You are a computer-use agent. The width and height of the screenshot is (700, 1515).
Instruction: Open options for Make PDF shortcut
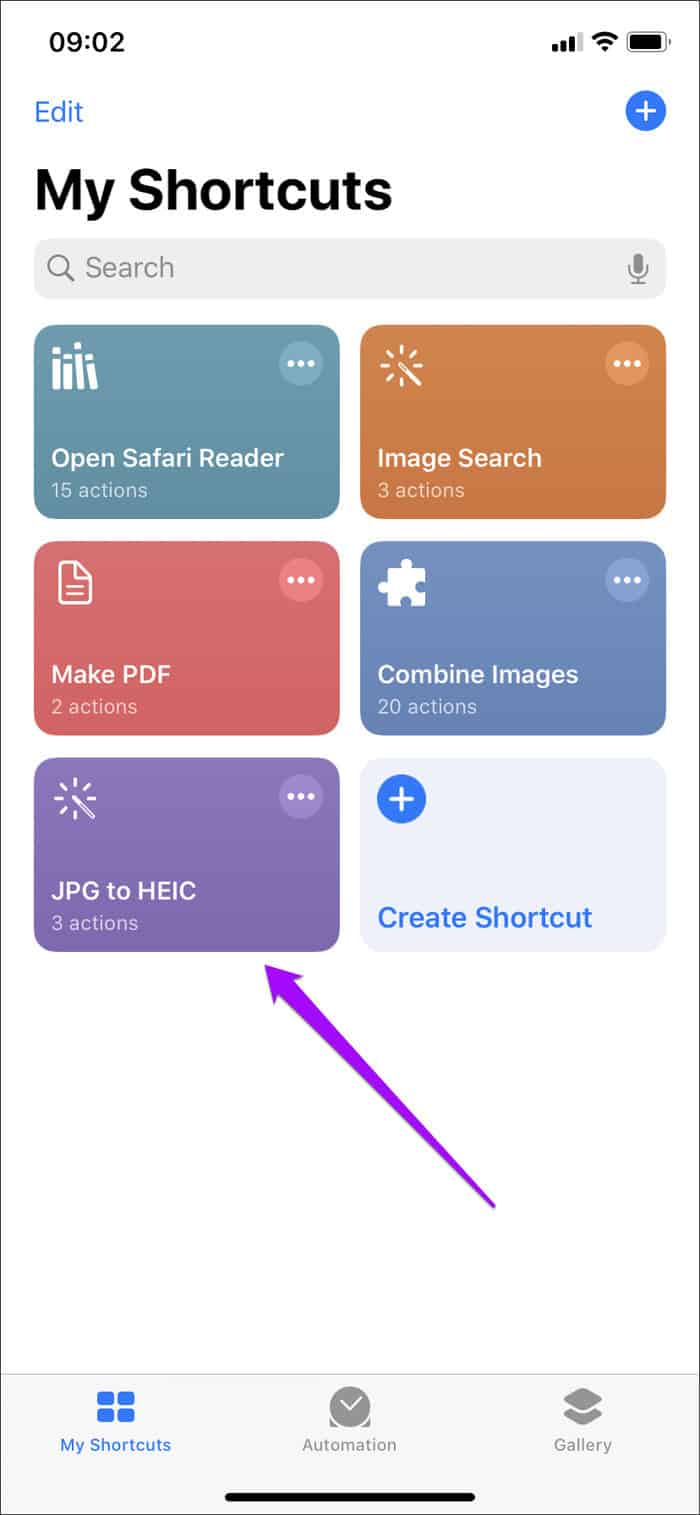click(x=301, y=580)
